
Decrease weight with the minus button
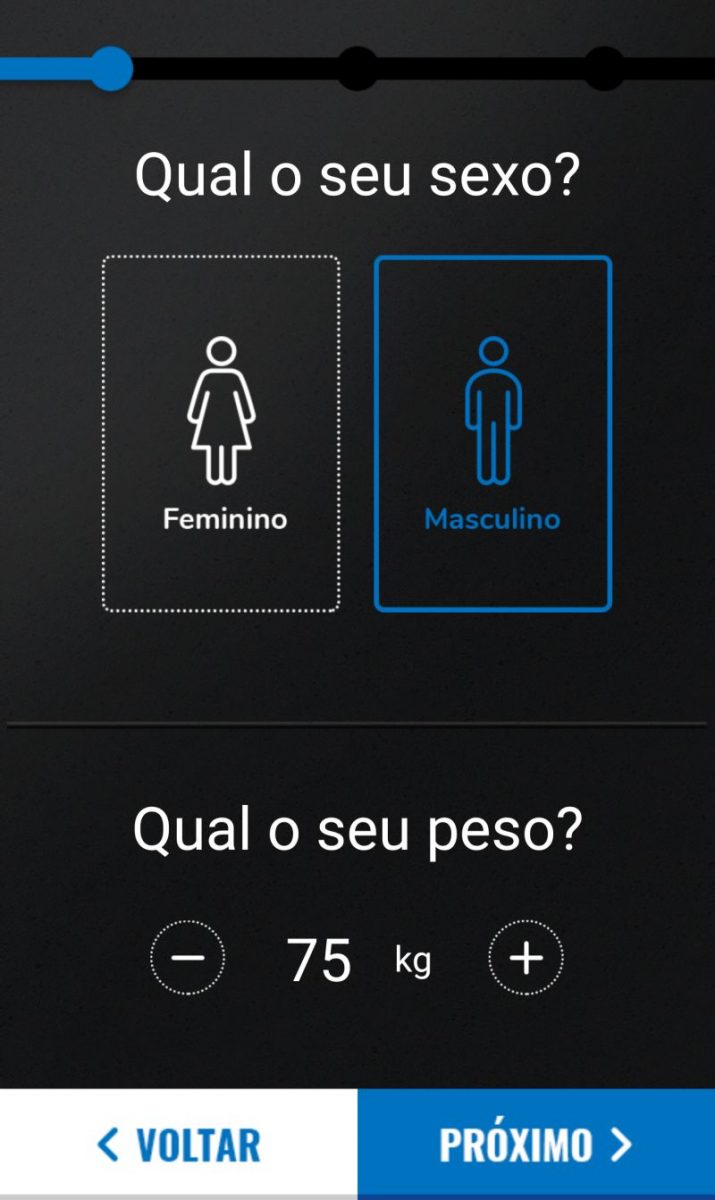tap(188, 958)
